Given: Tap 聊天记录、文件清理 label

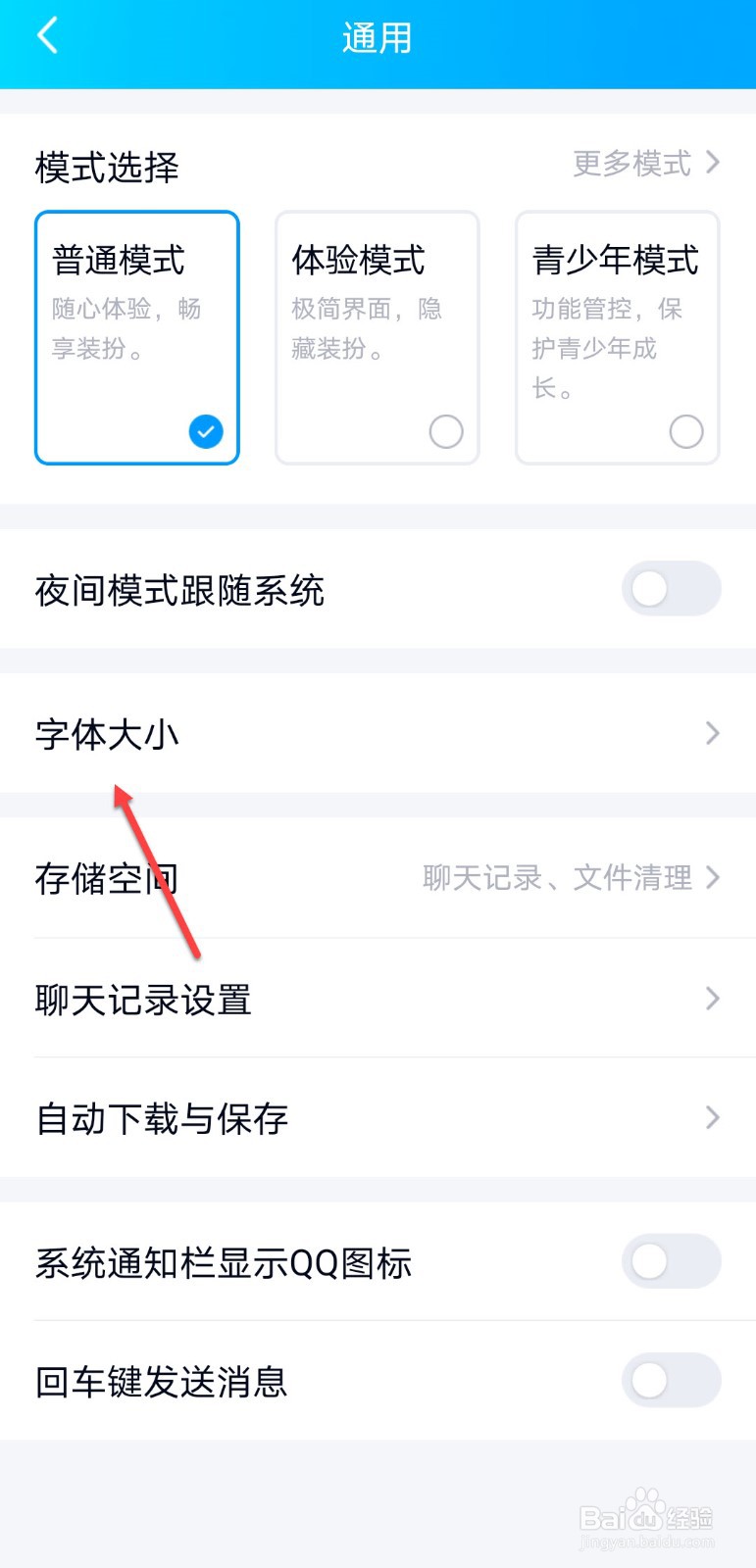Looking at the screenshot, I should coord(559,878).
